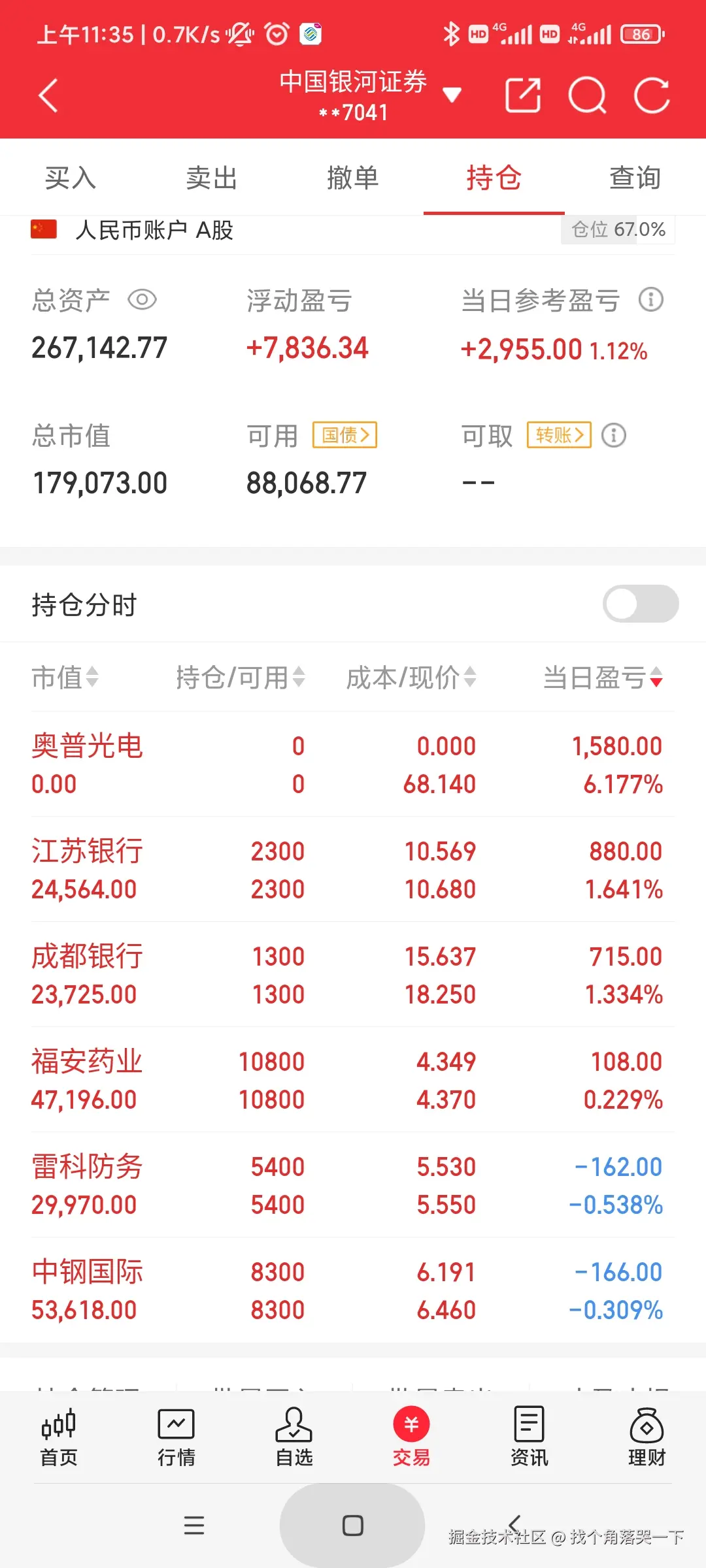The height and width of the screenshot is (1568, 706).
Task: Expand the account selector arrow beside 中国银河证券
Action: 453,95
